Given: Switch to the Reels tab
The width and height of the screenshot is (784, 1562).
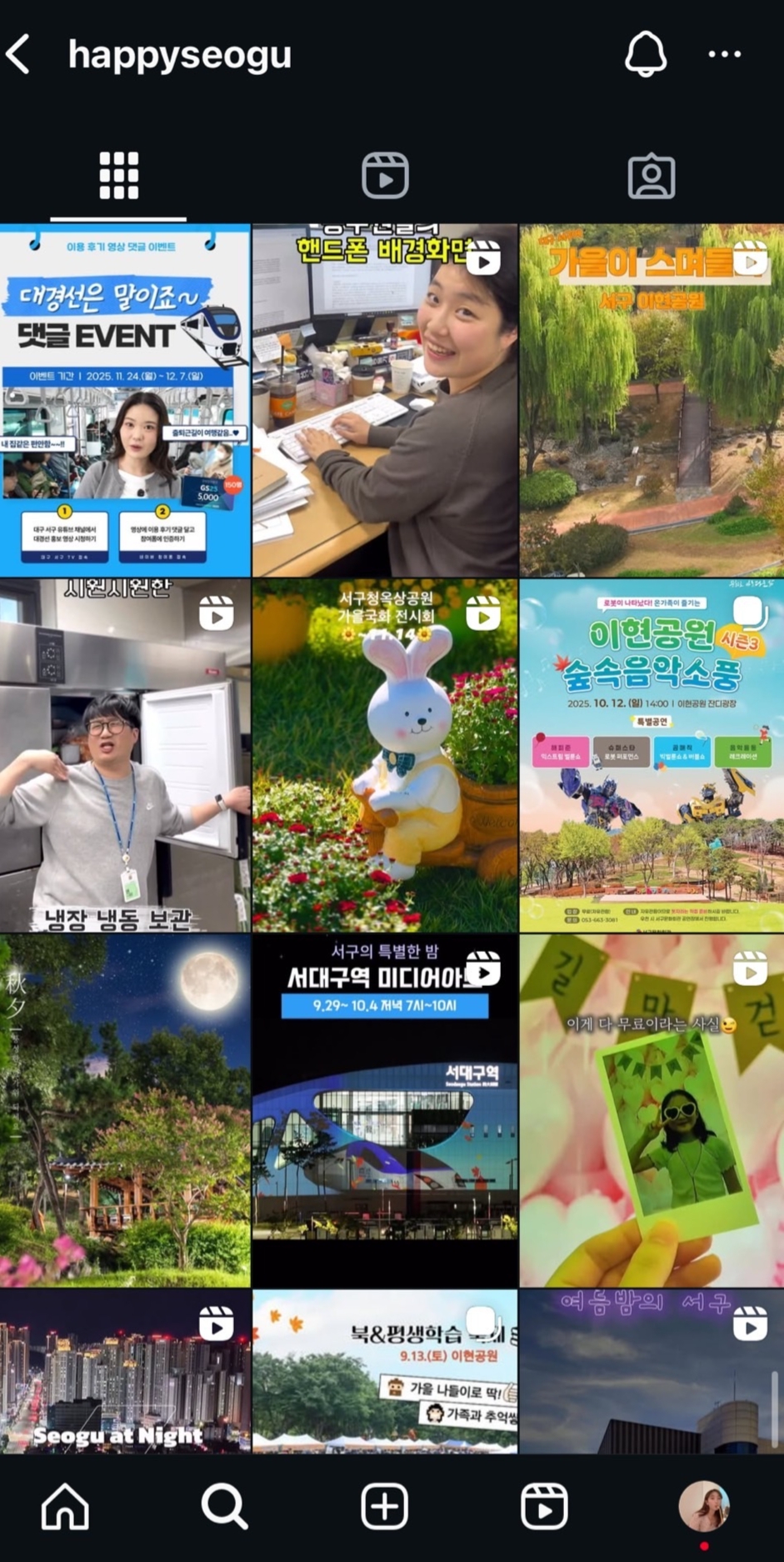Looking at the screenshot, I should (385, 176).
